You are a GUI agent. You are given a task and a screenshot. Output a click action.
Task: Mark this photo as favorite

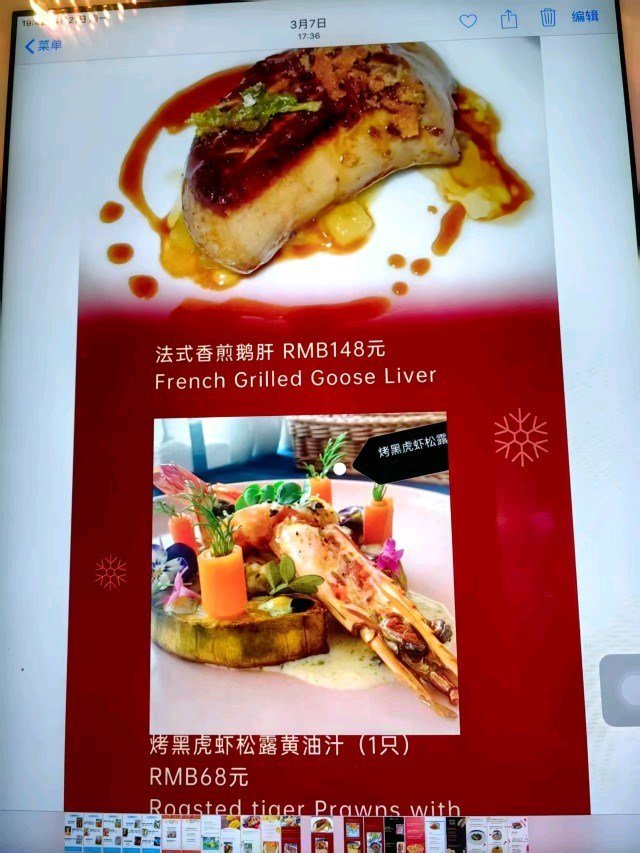(468, 20)
